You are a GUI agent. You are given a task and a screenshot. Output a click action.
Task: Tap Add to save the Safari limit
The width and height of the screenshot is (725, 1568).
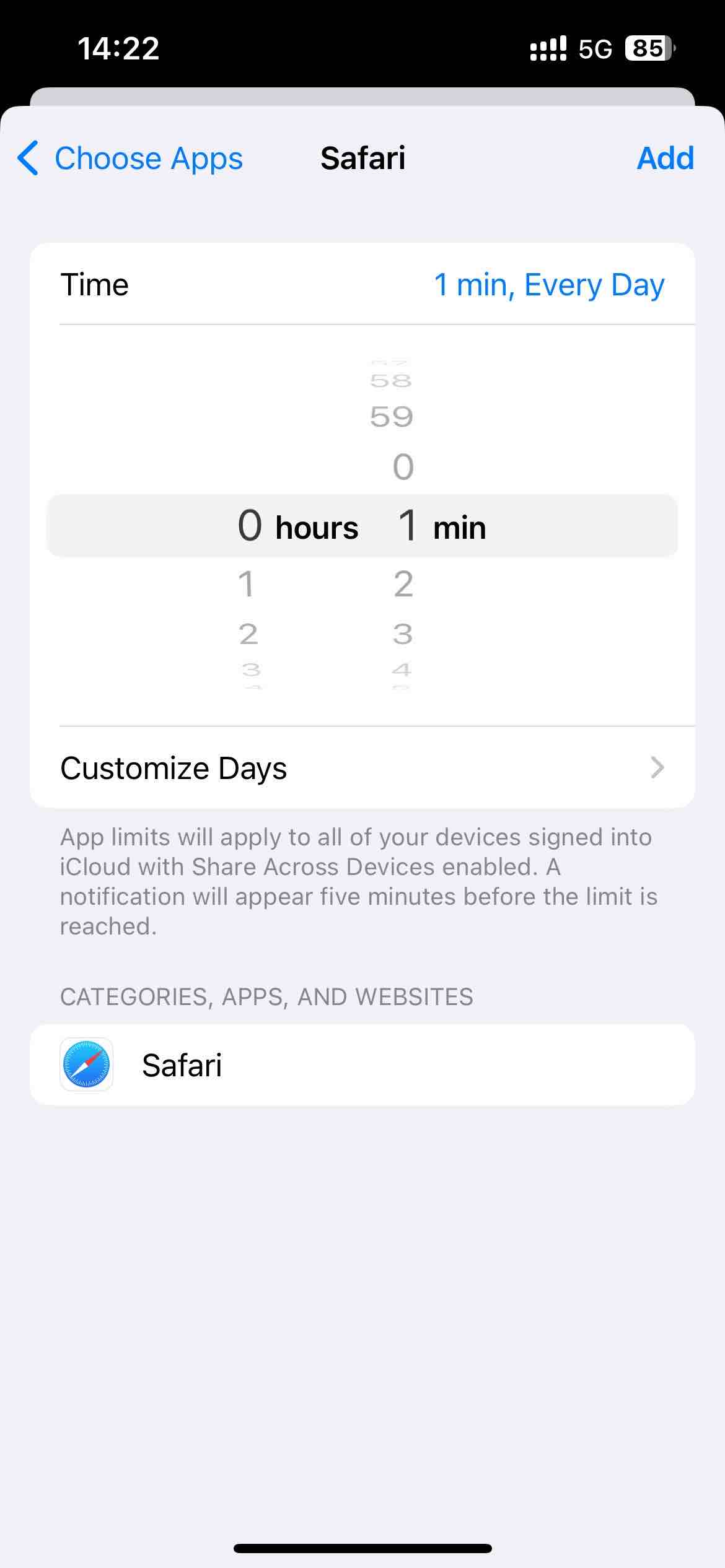pyautogui.click(x=665, y=158)
